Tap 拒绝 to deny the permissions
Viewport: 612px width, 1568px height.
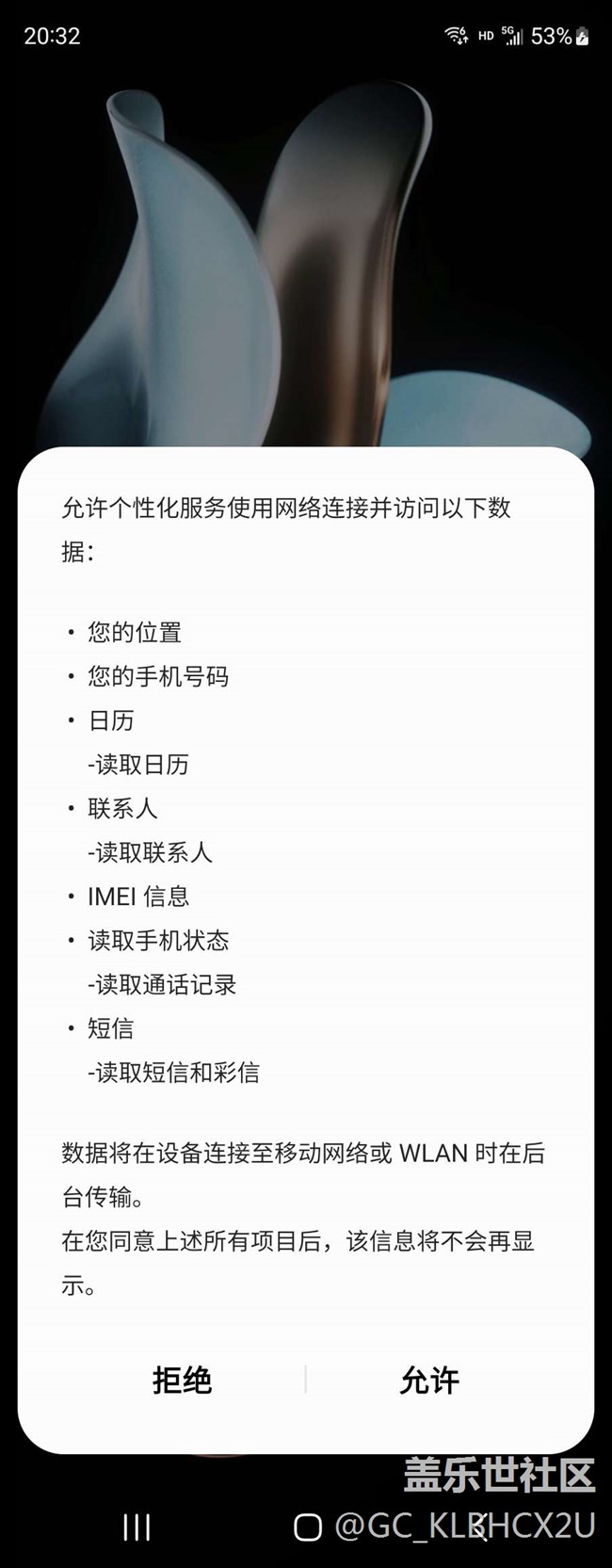click(x=182, y=1381)
